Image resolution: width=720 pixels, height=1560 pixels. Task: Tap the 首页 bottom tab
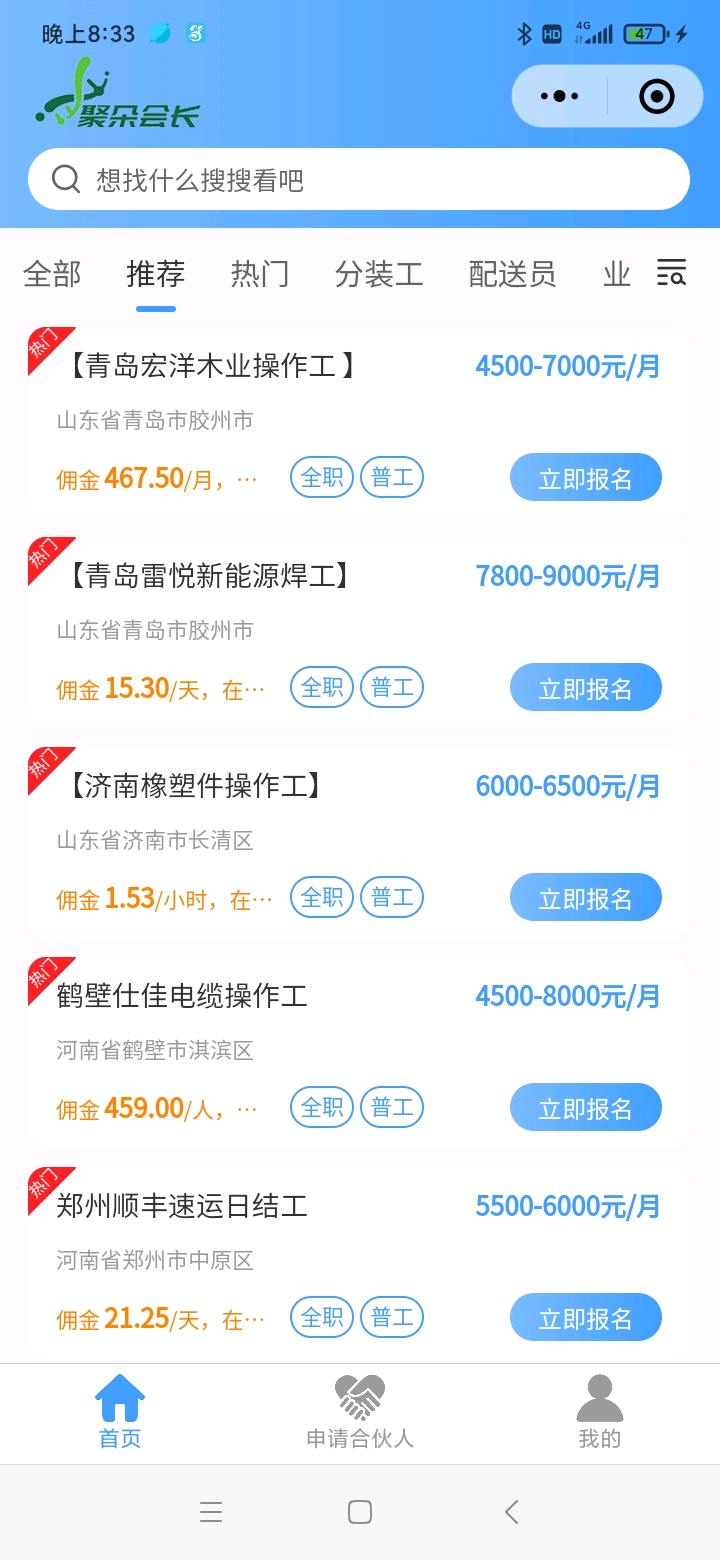120,1412
